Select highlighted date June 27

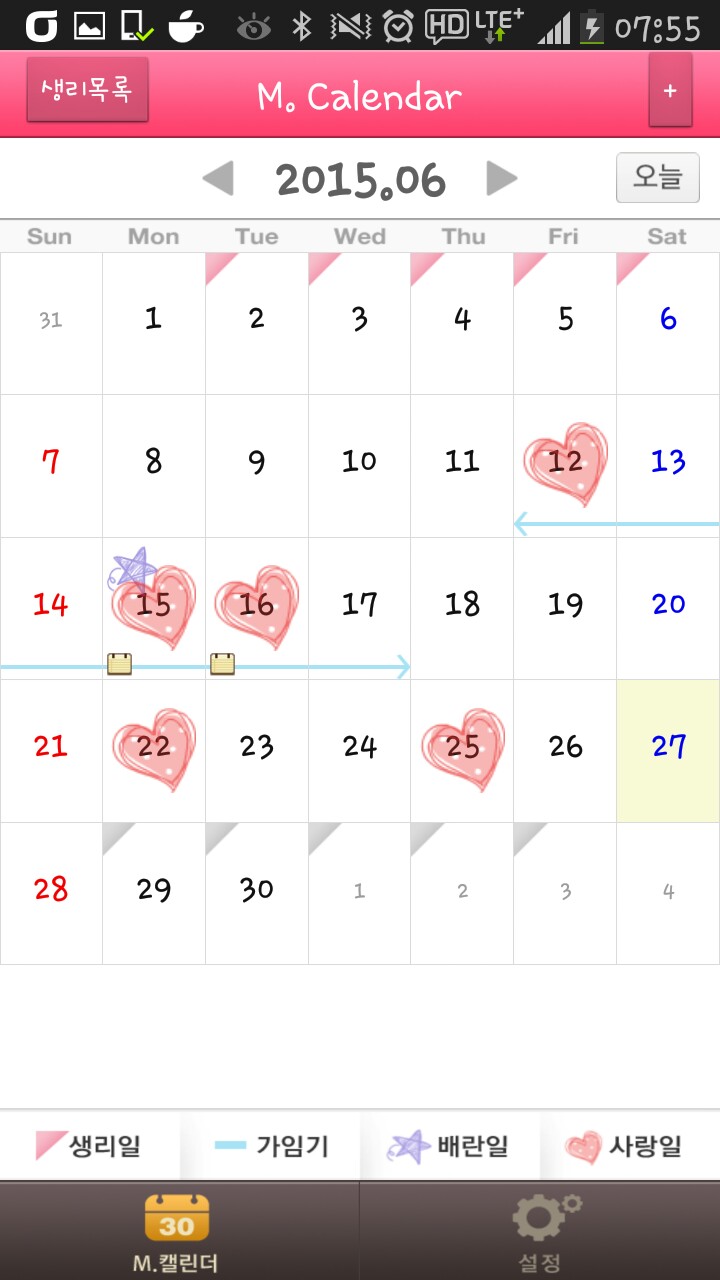pos(668,751)
